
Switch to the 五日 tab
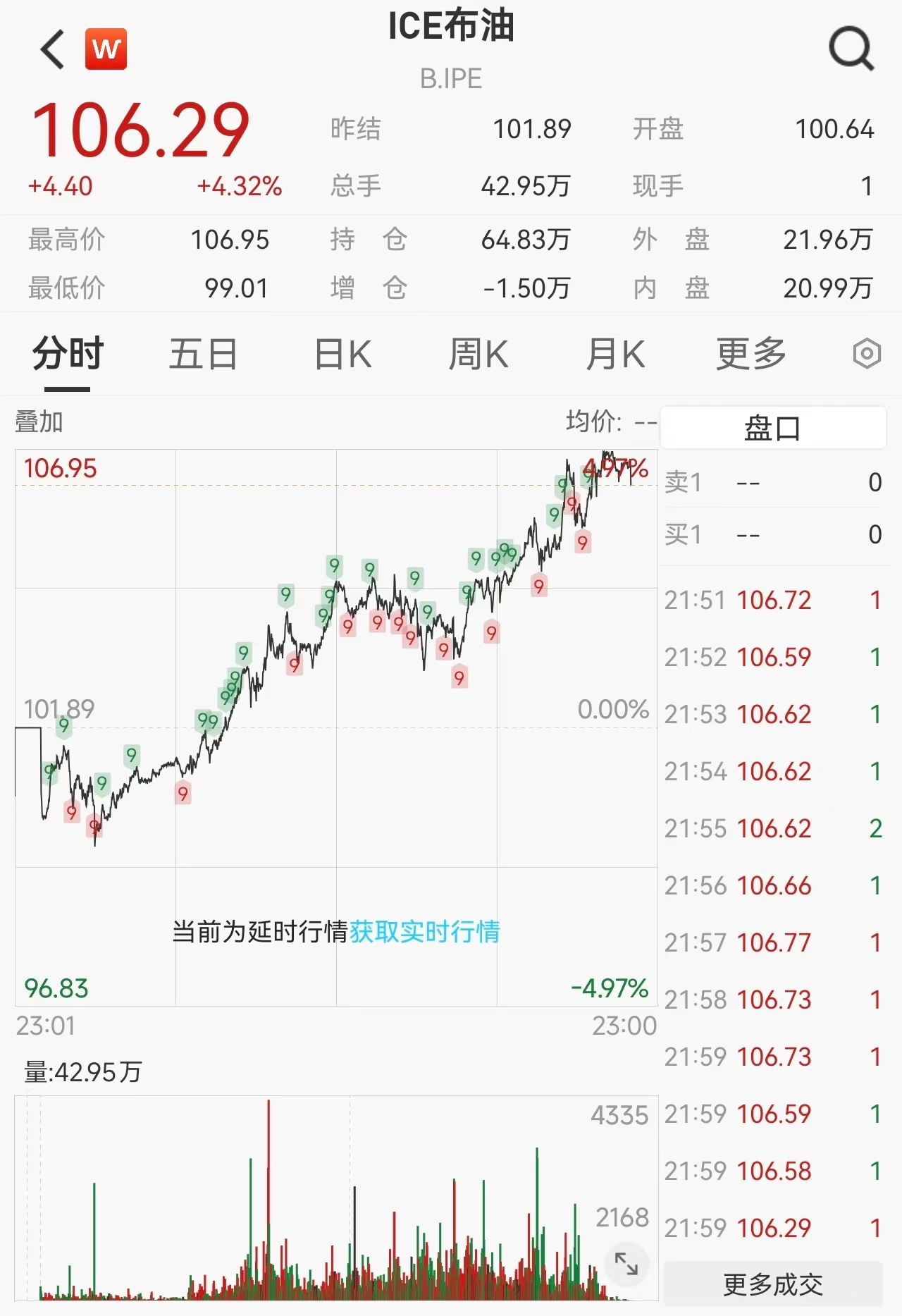tap(203, 354)
